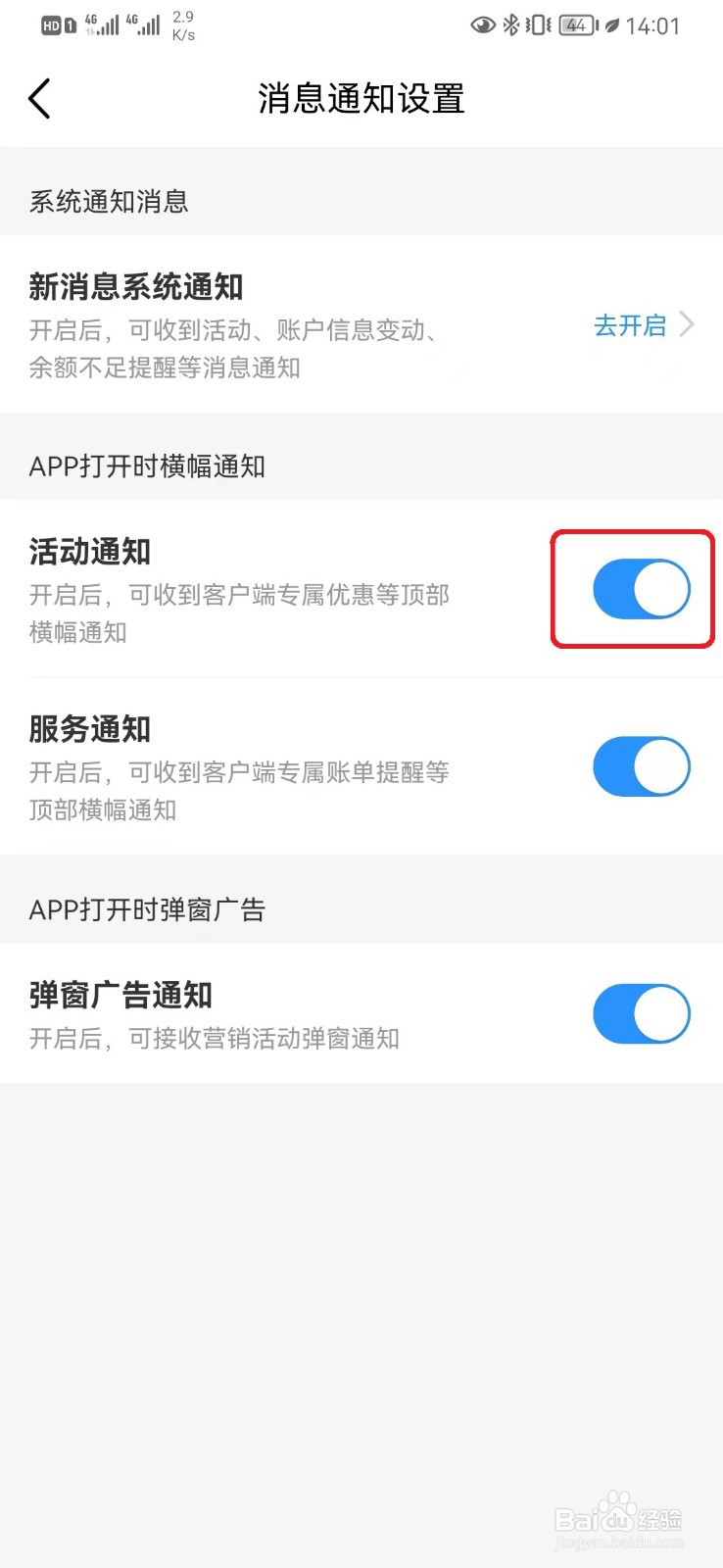
Task: Select the APP打开时弹窗广告 section header
Action: click(x=147, y=909)
